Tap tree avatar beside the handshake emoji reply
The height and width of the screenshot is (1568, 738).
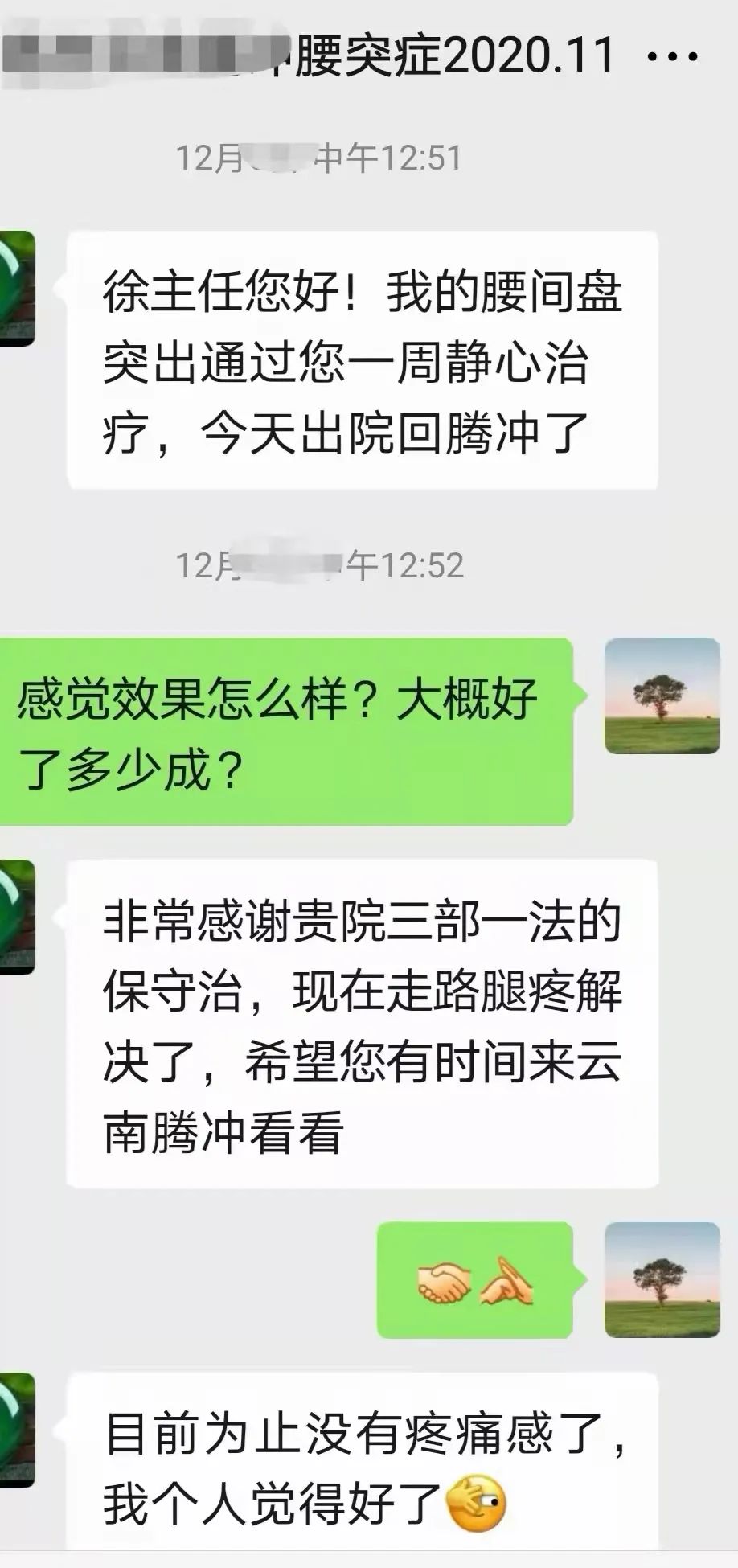(662, 1280)
